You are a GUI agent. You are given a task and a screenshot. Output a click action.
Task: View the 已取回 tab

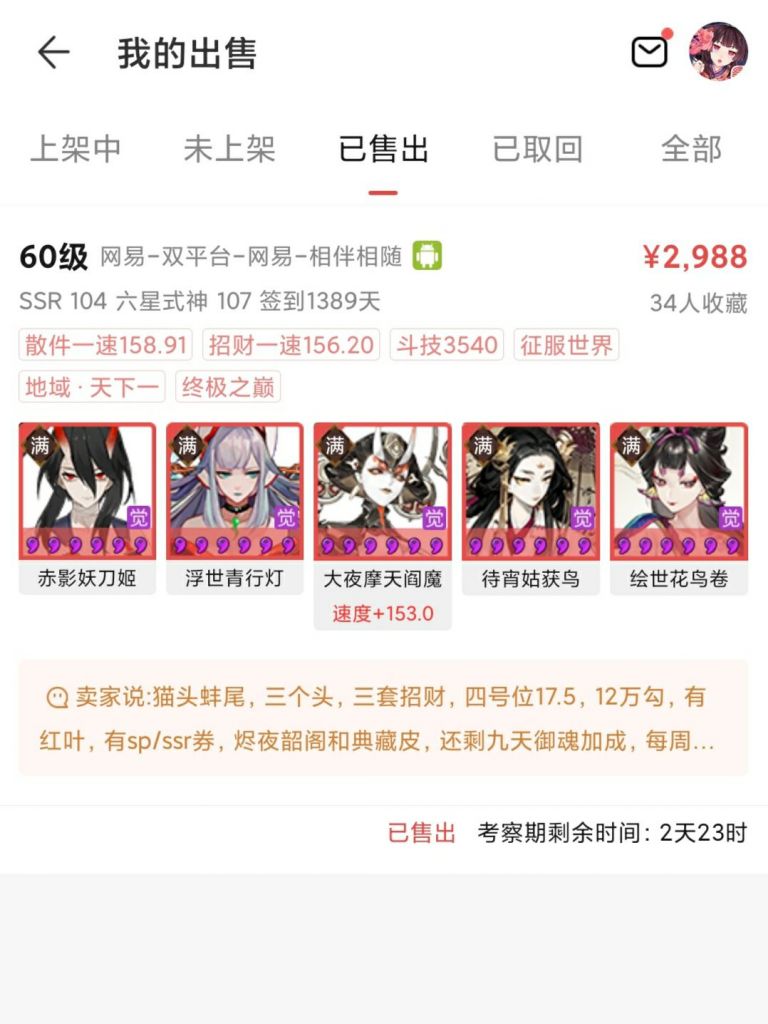click(x=536, y=148)
